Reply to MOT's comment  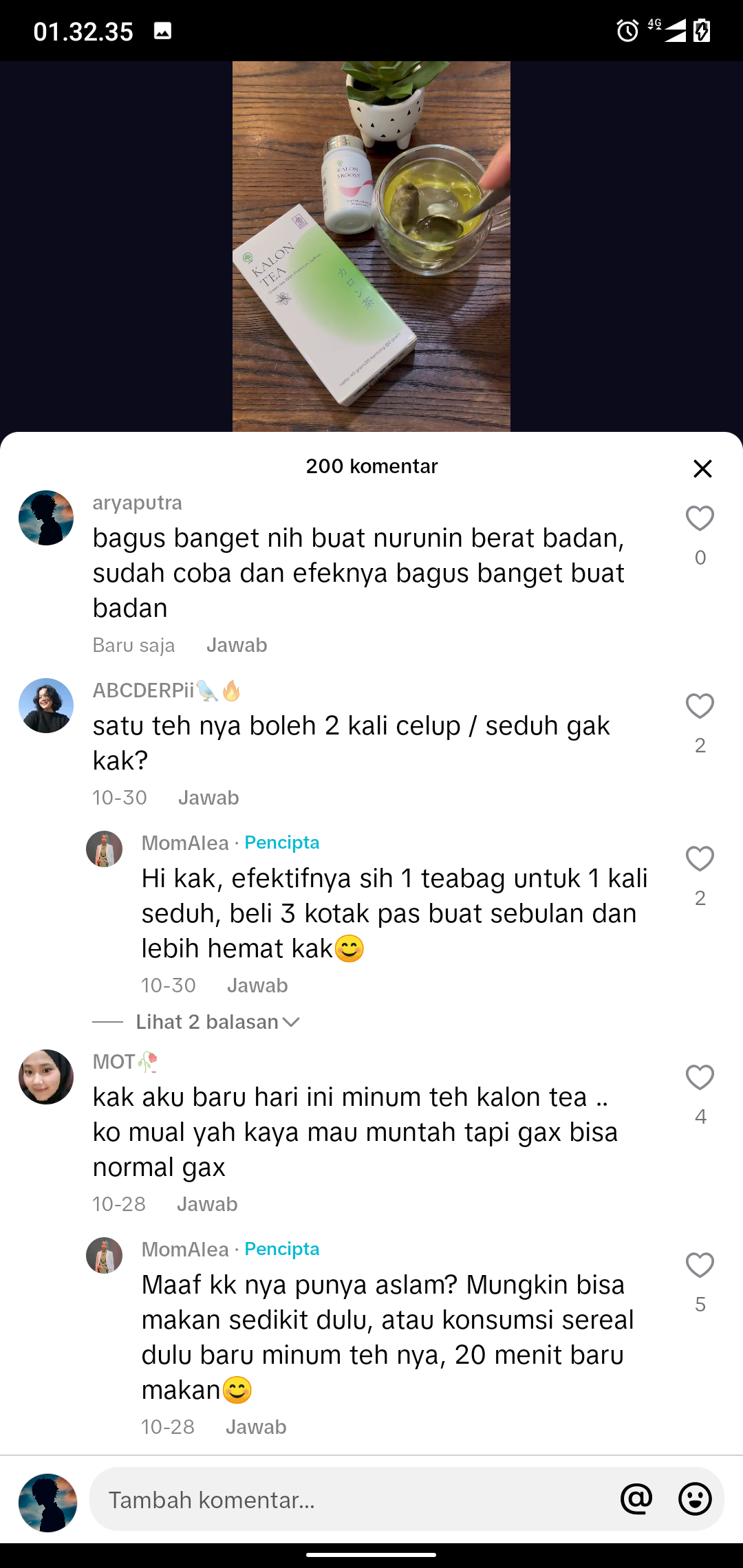pyautogui.click(x=206, y=1204)
